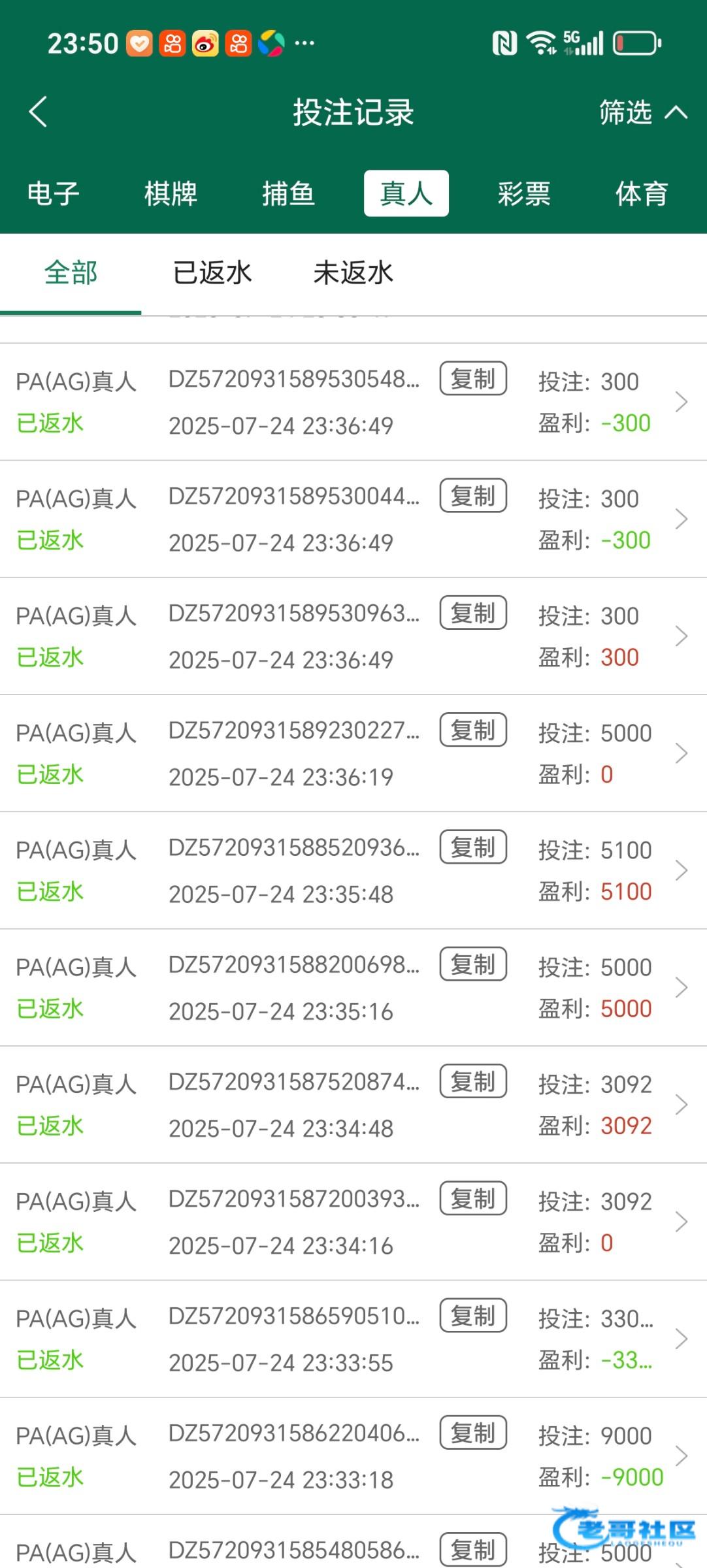Copy order number DZ5720931589530963
Viewport: 707px width, 1568px height.
473,613
